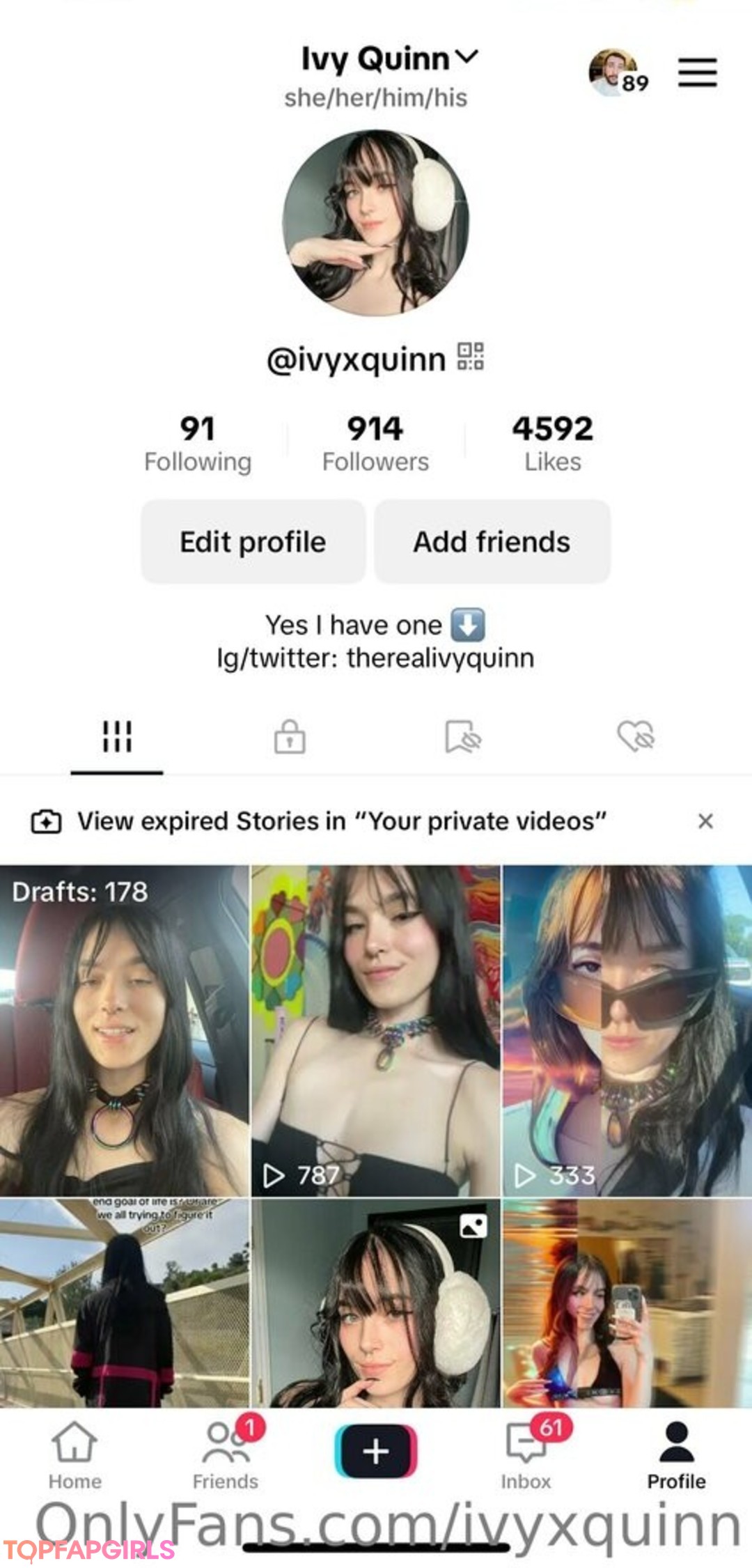Dismiss the expired Stories banner

pyautogui.click(x=705, y=821)
